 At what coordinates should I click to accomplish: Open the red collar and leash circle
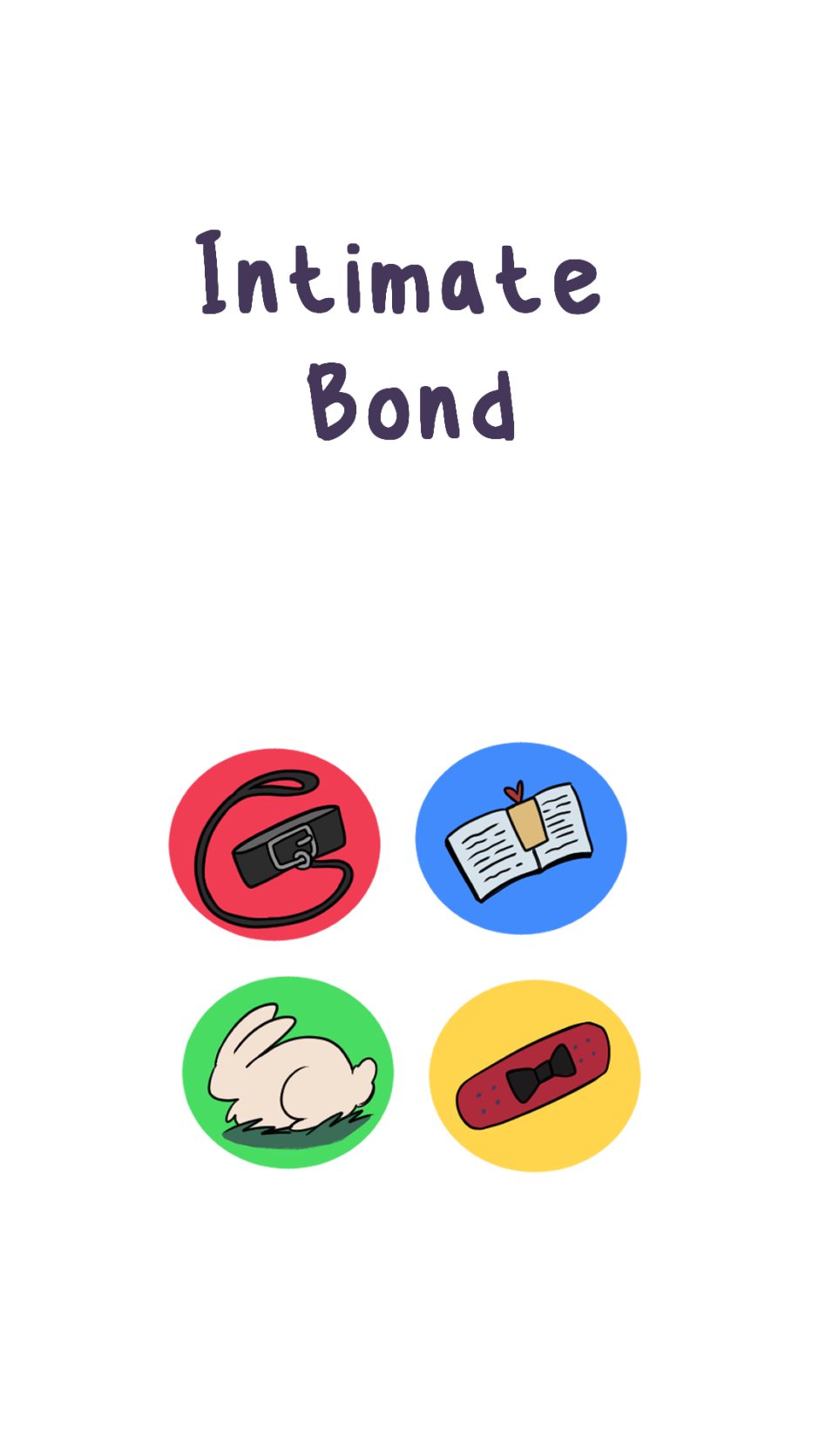click(274, 843)
